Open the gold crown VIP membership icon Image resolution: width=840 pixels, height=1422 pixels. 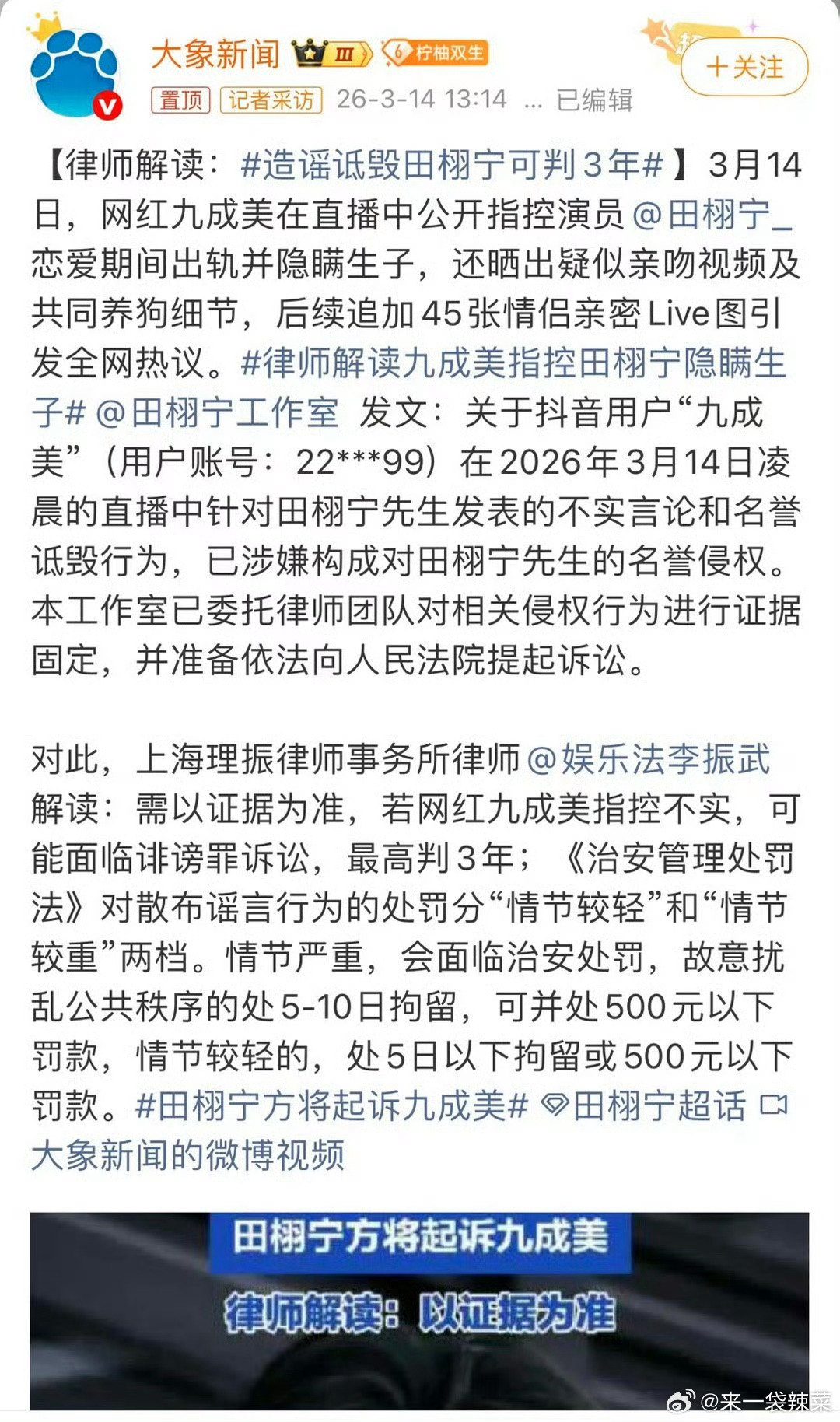[311, 52]
